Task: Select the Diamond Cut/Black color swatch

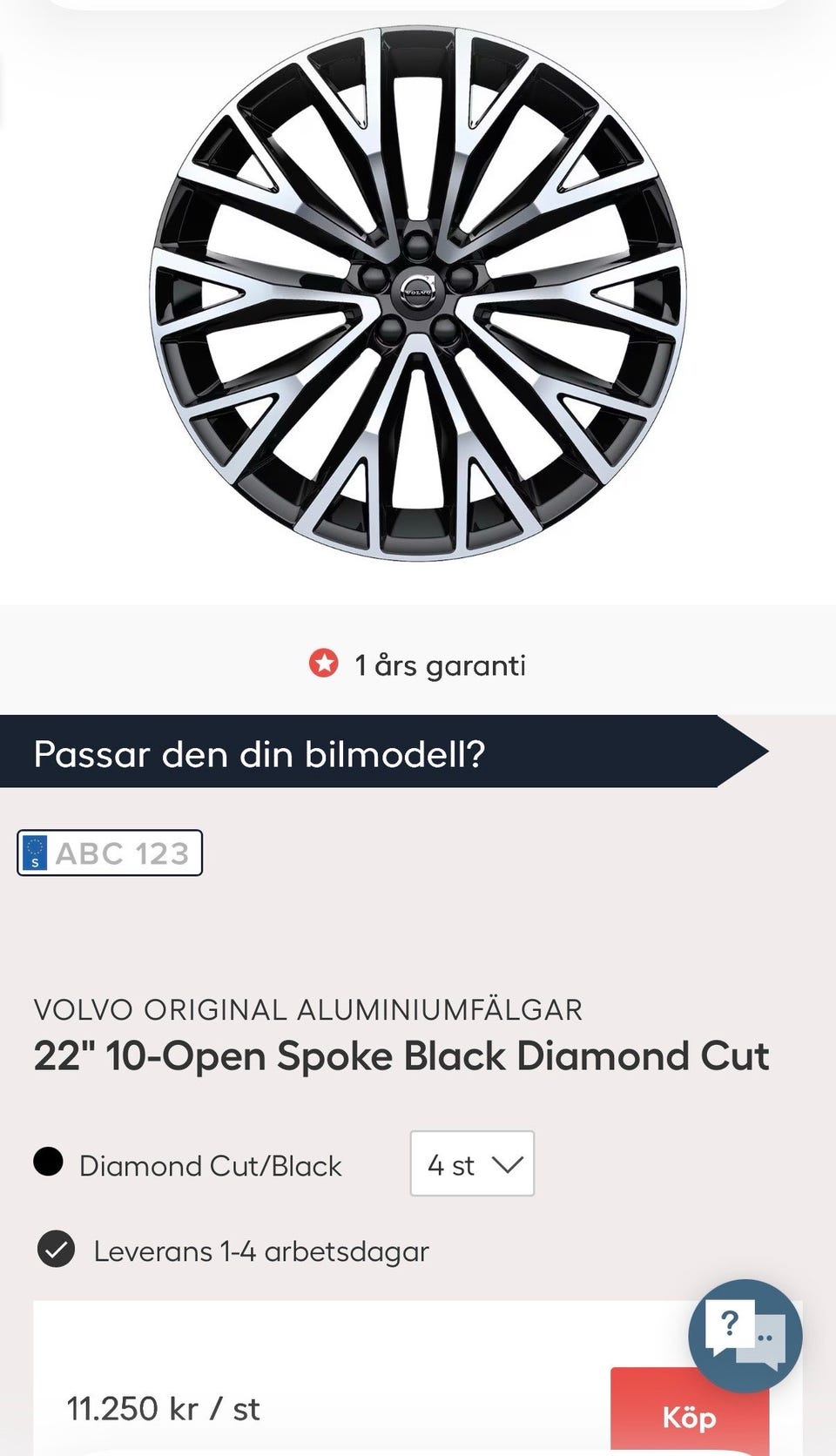Action: [49, 1163]
